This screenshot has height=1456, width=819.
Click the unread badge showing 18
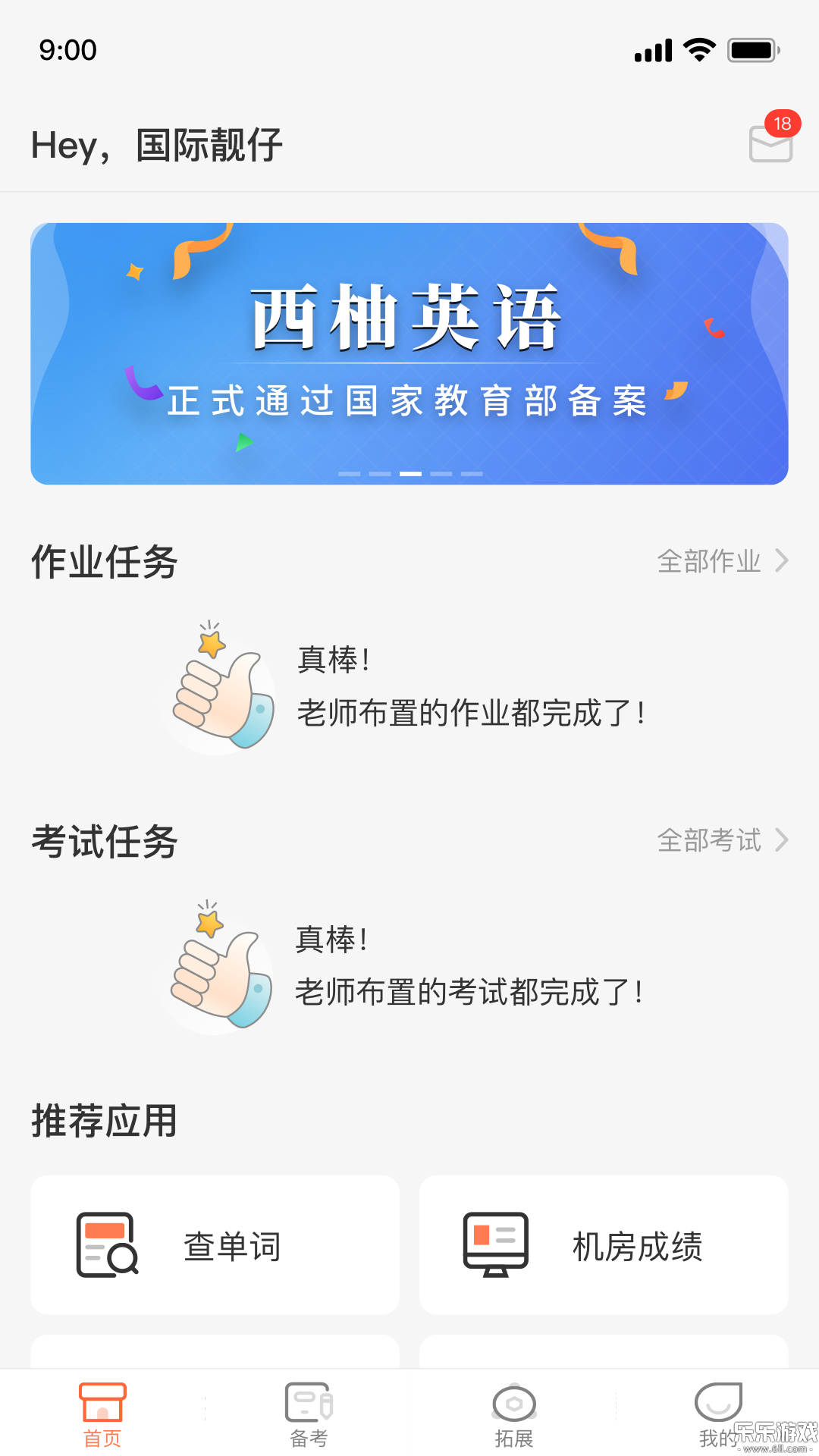782,124
